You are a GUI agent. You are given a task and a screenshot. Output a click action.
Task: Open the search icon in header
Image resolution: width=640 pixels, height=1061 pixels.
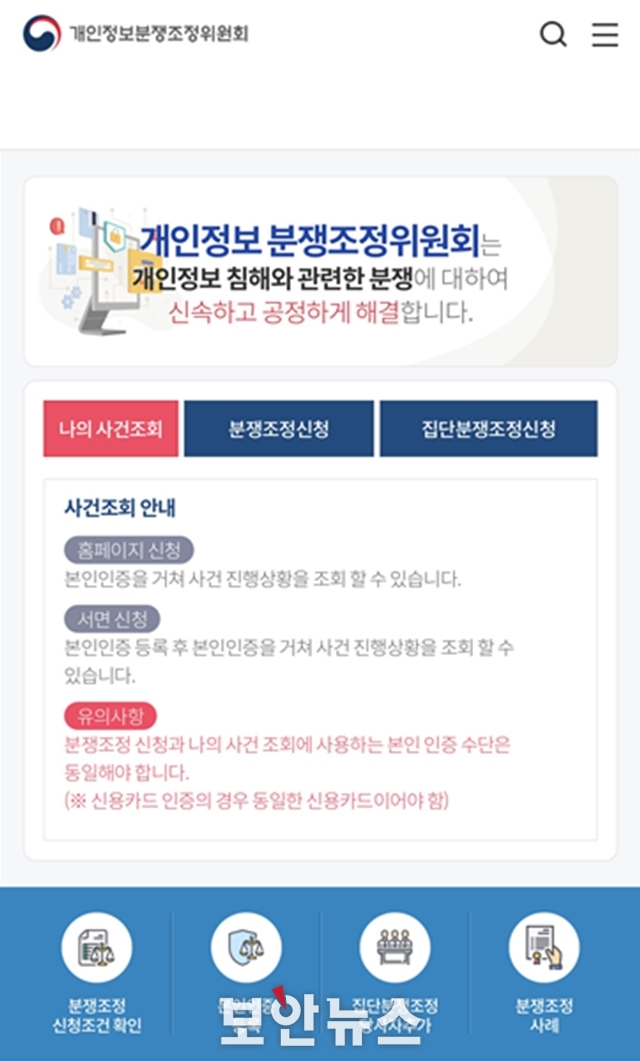click(553, 34)
